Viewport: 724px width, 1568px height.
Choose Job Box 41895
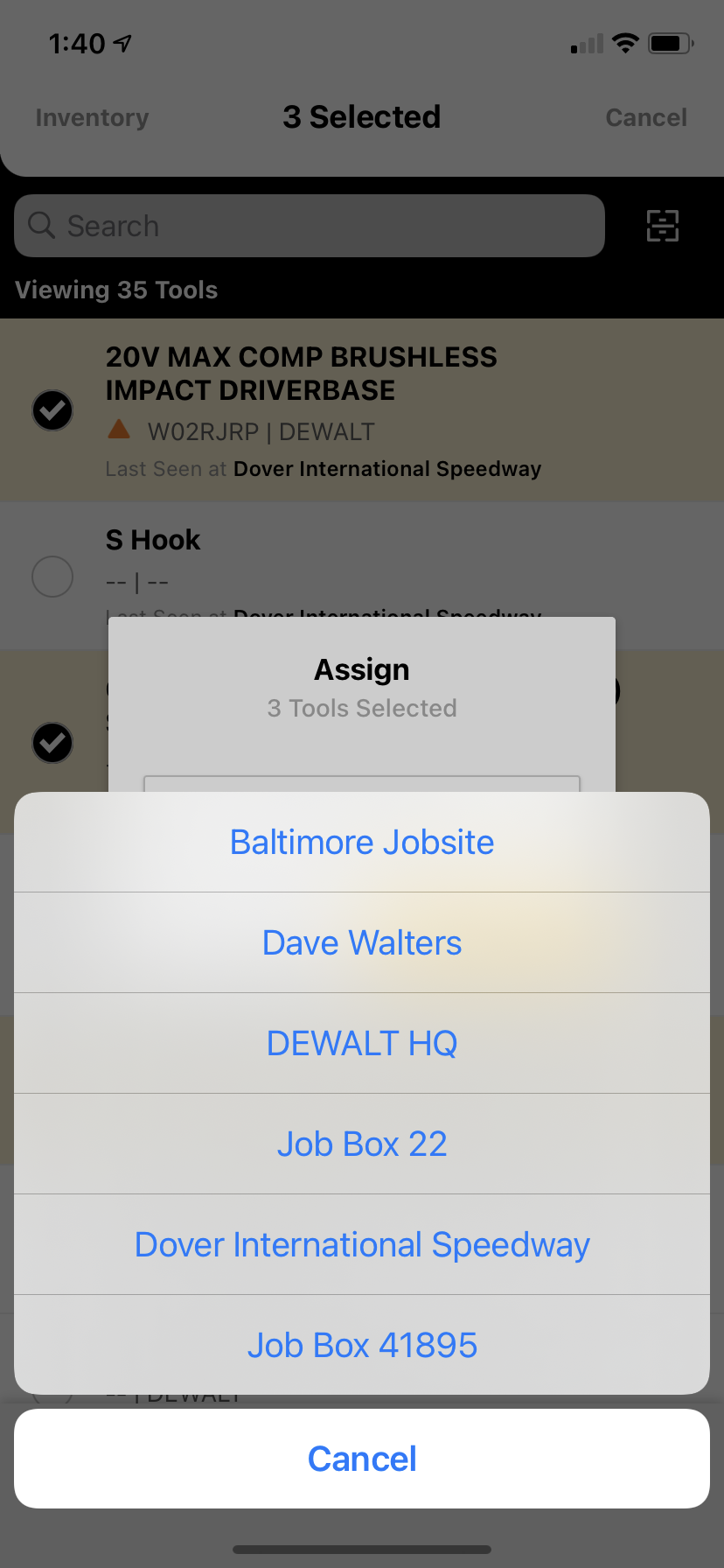(362, 1345)
